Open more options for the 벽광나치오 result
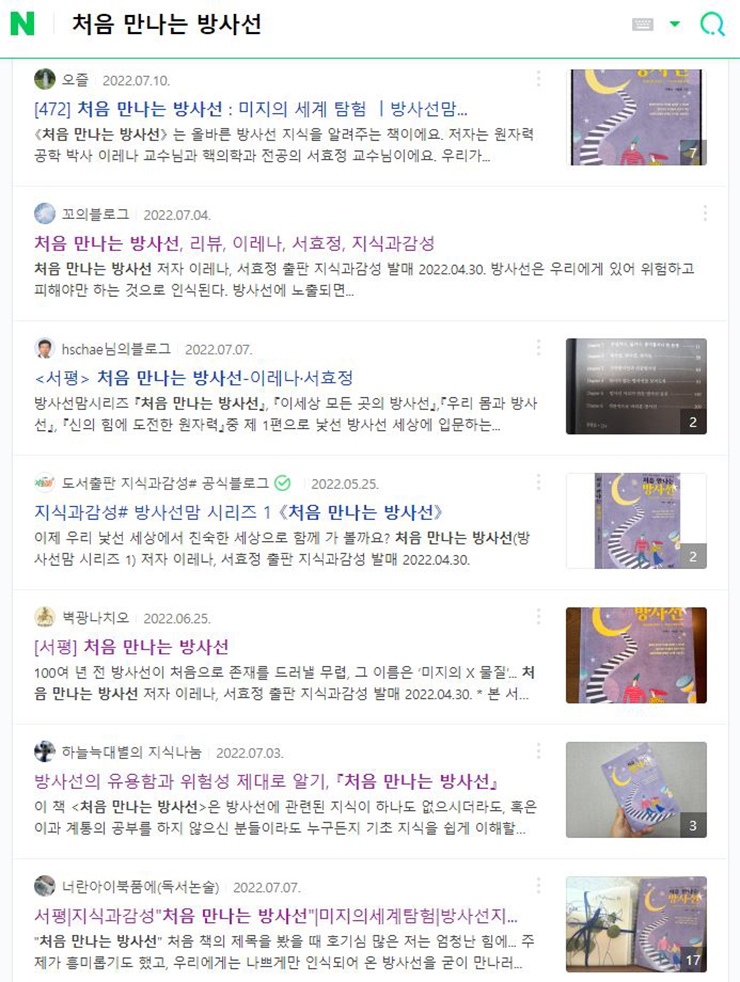The image size is (740, 982). click(538, 616)
